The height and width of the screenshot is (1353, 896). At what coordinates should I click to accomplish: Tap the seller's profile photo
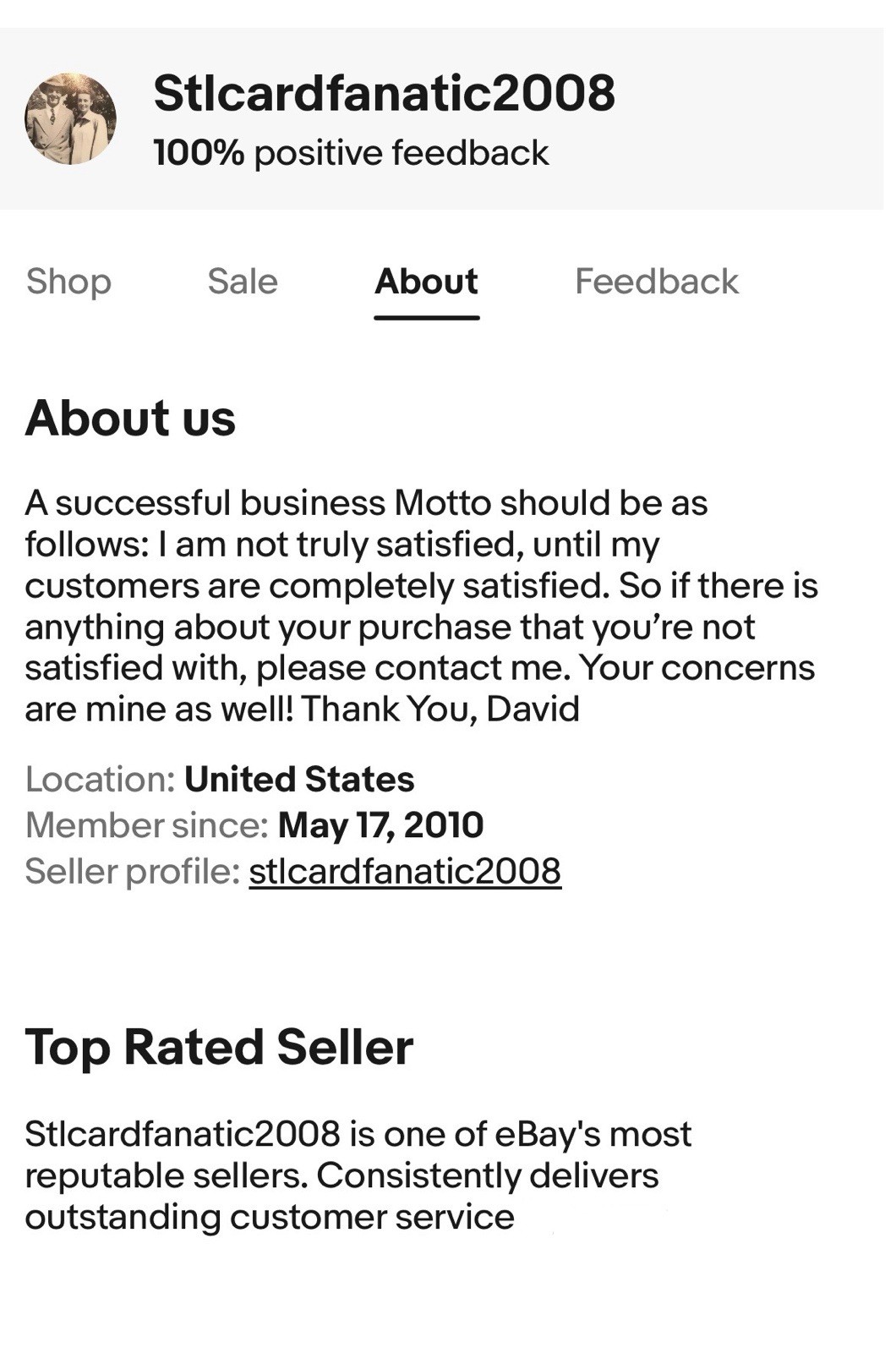coord(70,118)
